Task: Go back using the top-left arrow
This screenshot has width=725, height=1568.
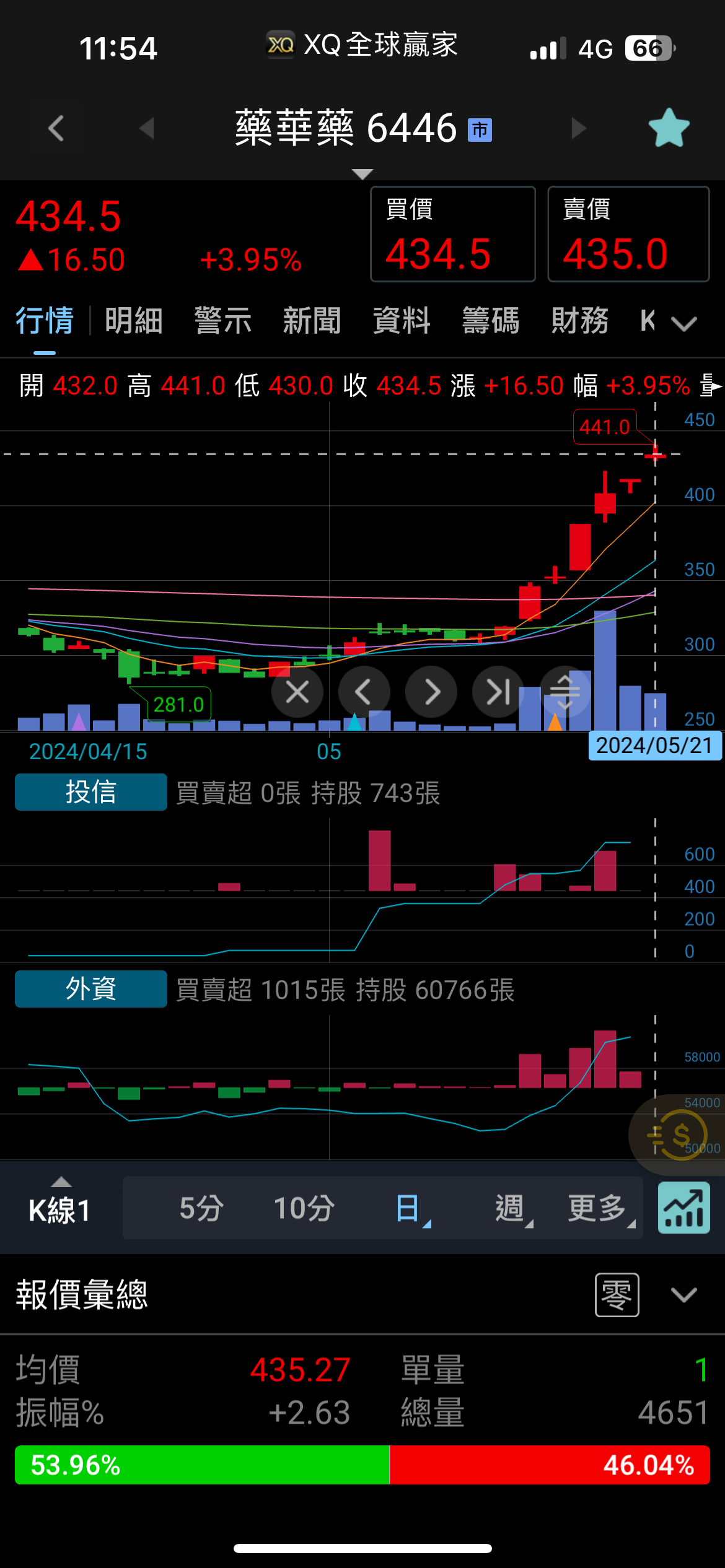Action: point(56,128)
